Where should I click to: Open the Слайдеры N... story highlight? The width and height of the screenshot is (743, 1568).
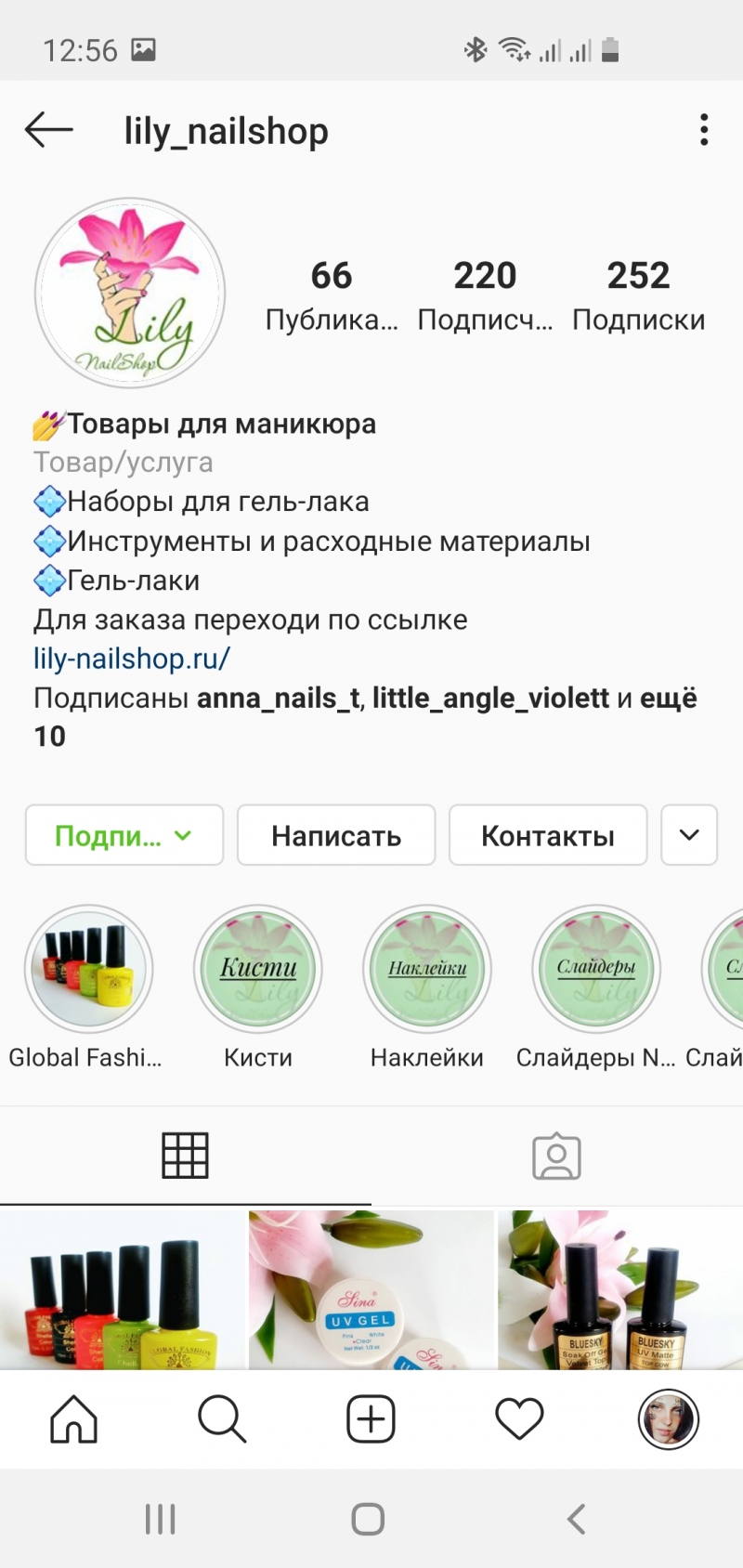click(x=596, y=969)
